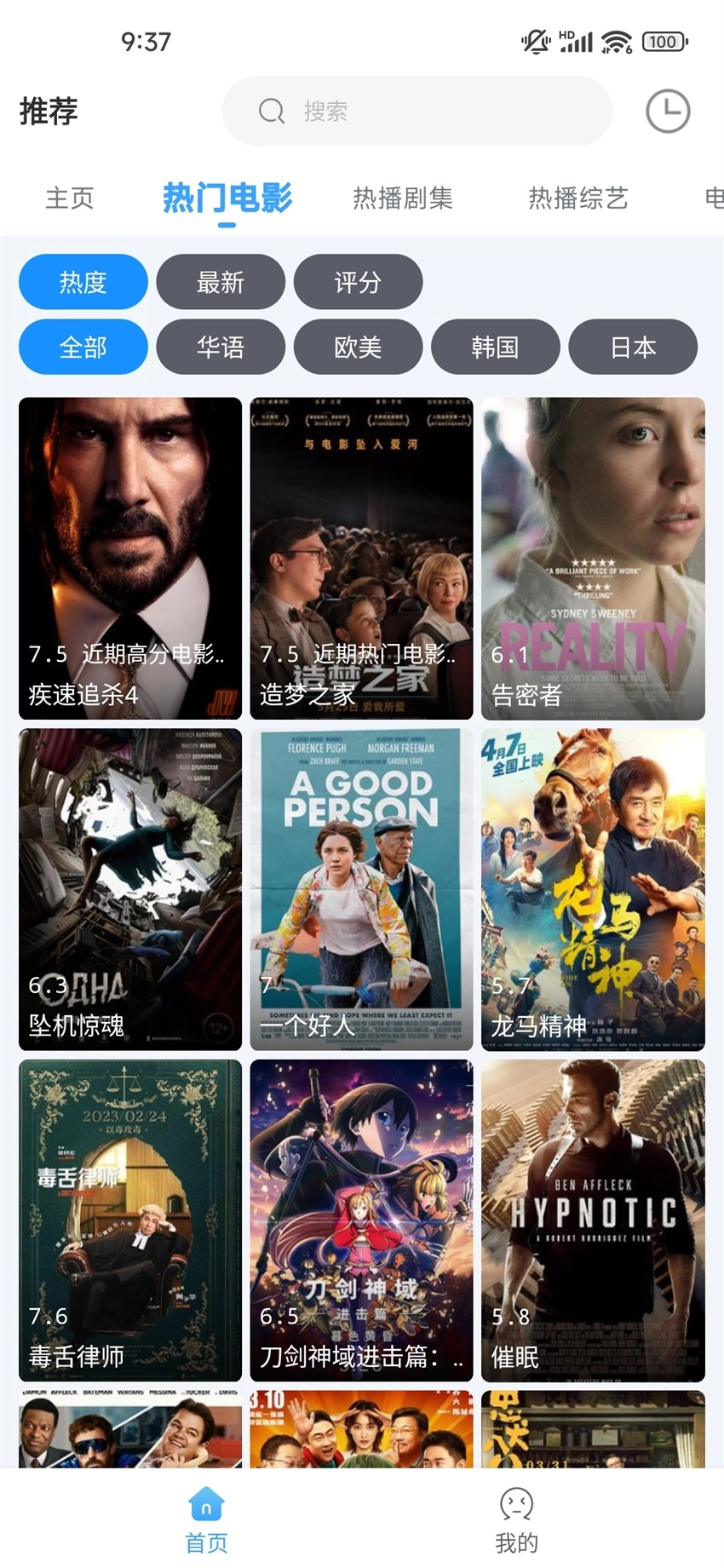Filter movies by 欧美
The width and height of the screenshot is (724, 1568).
point(358,347)
